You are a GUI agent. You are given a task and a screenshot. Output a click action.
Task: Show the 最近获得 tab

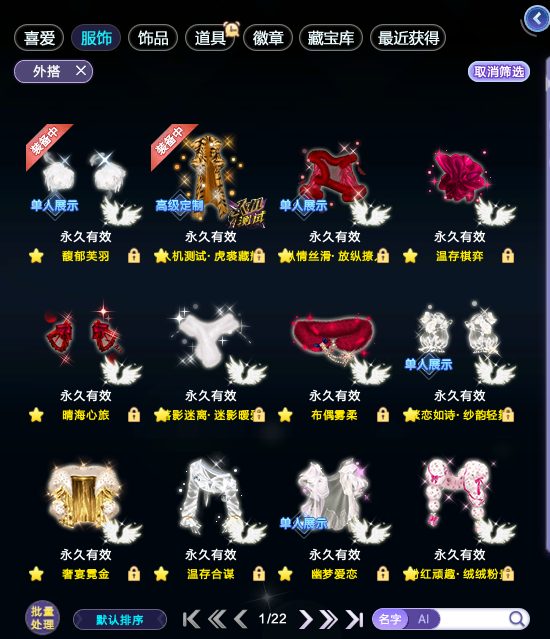tap(408, 38)
